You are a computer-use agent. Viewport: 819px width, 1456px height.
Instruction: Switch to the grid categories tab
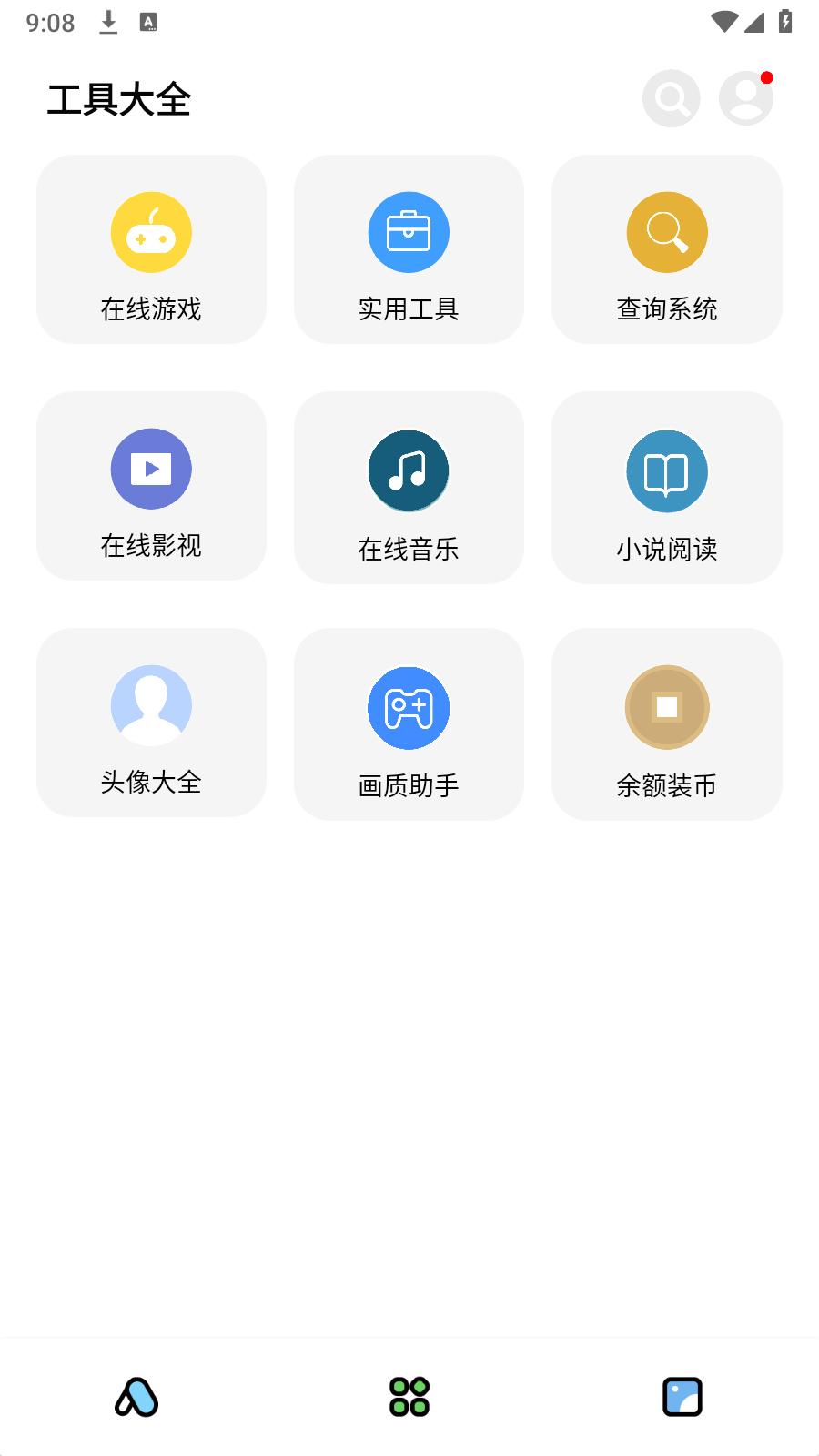409,1397
